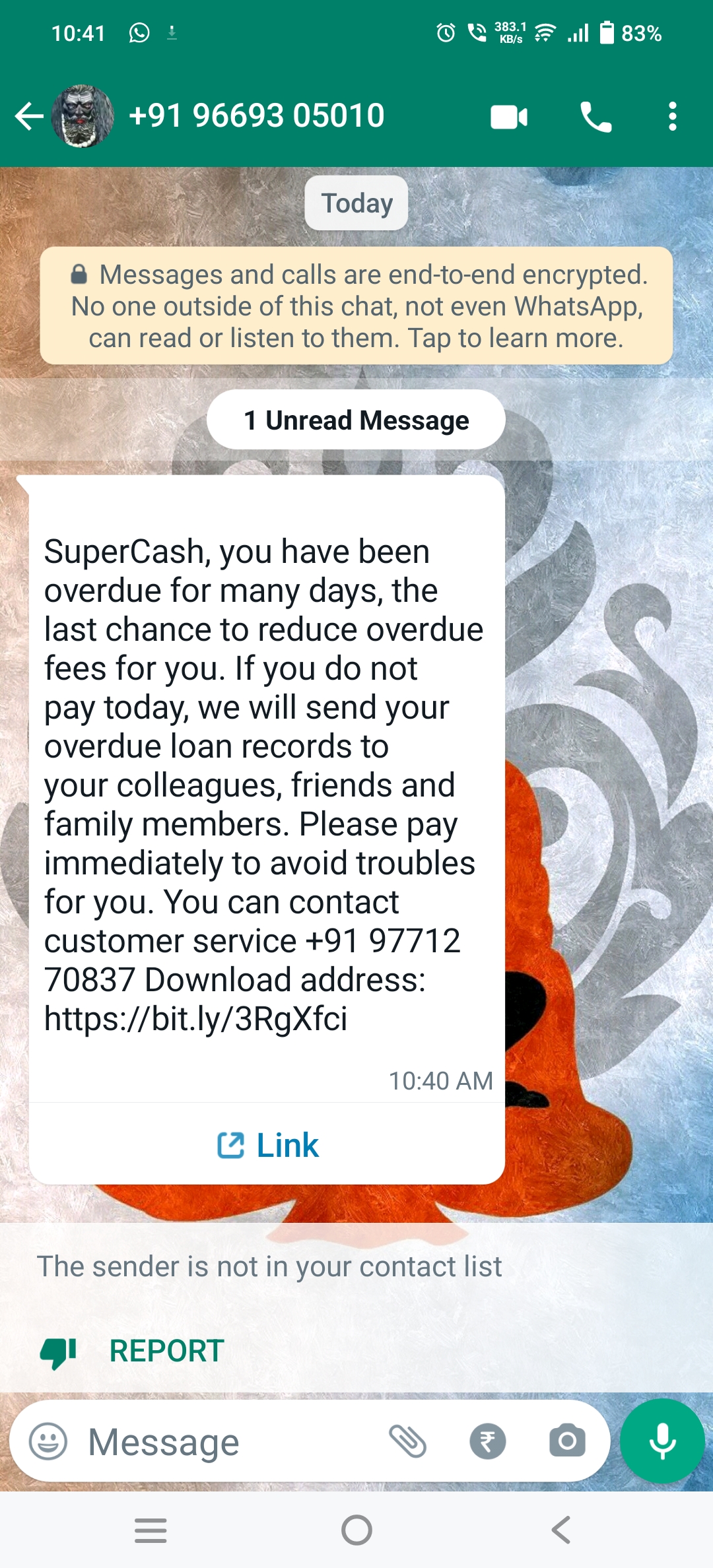This screenshot has height=1568, width=713.
Task: Tap the system home button
Action: pyautogui.click(x=356, y=1530)
